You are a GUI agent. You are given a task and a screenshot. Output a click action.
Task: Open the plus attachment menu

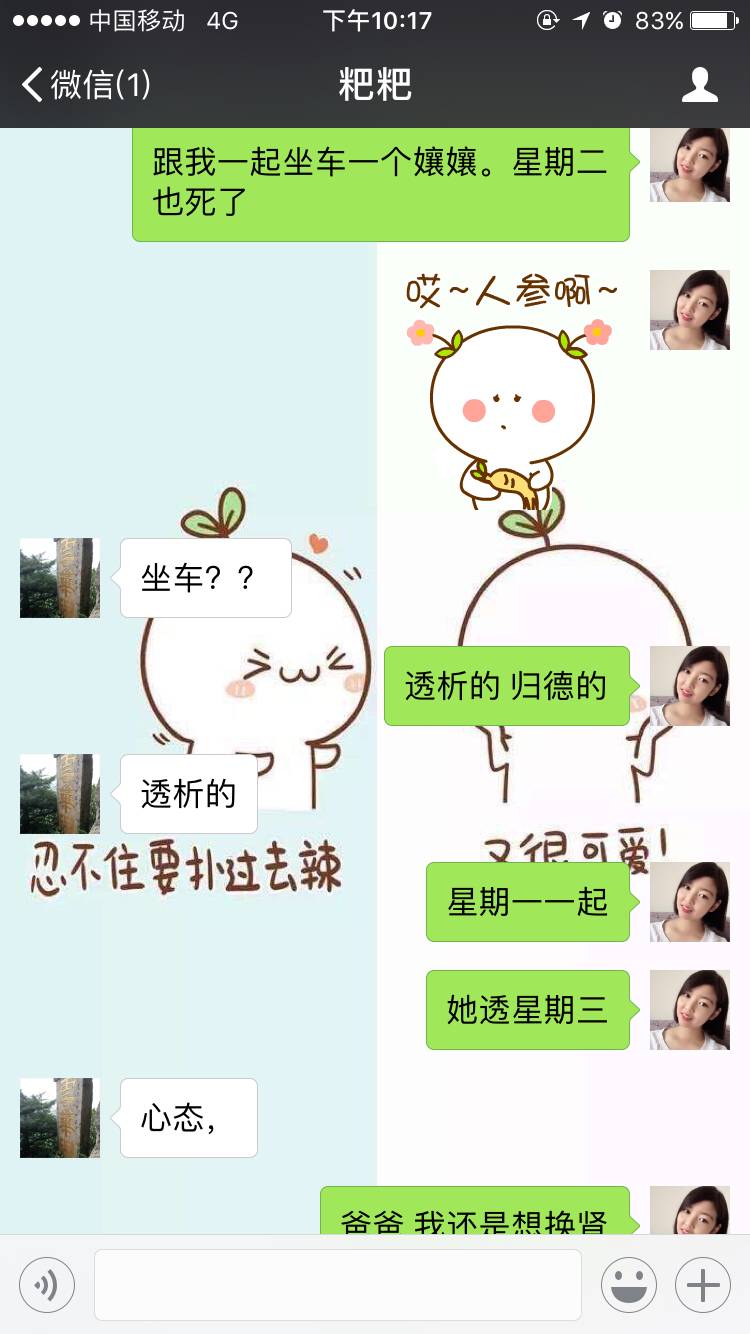point(703,1285)
